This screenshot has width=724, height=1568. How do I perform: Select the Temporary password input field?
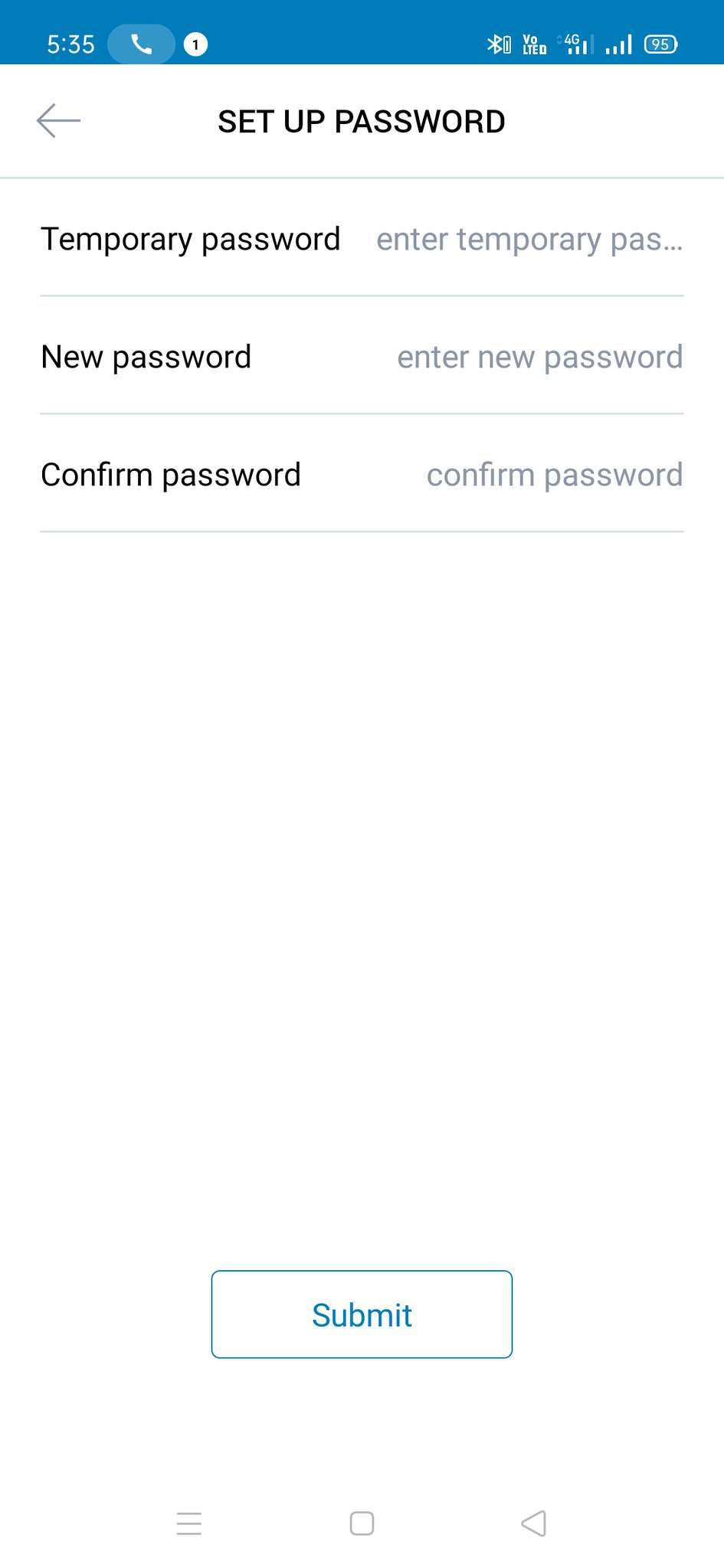[529, 239]
